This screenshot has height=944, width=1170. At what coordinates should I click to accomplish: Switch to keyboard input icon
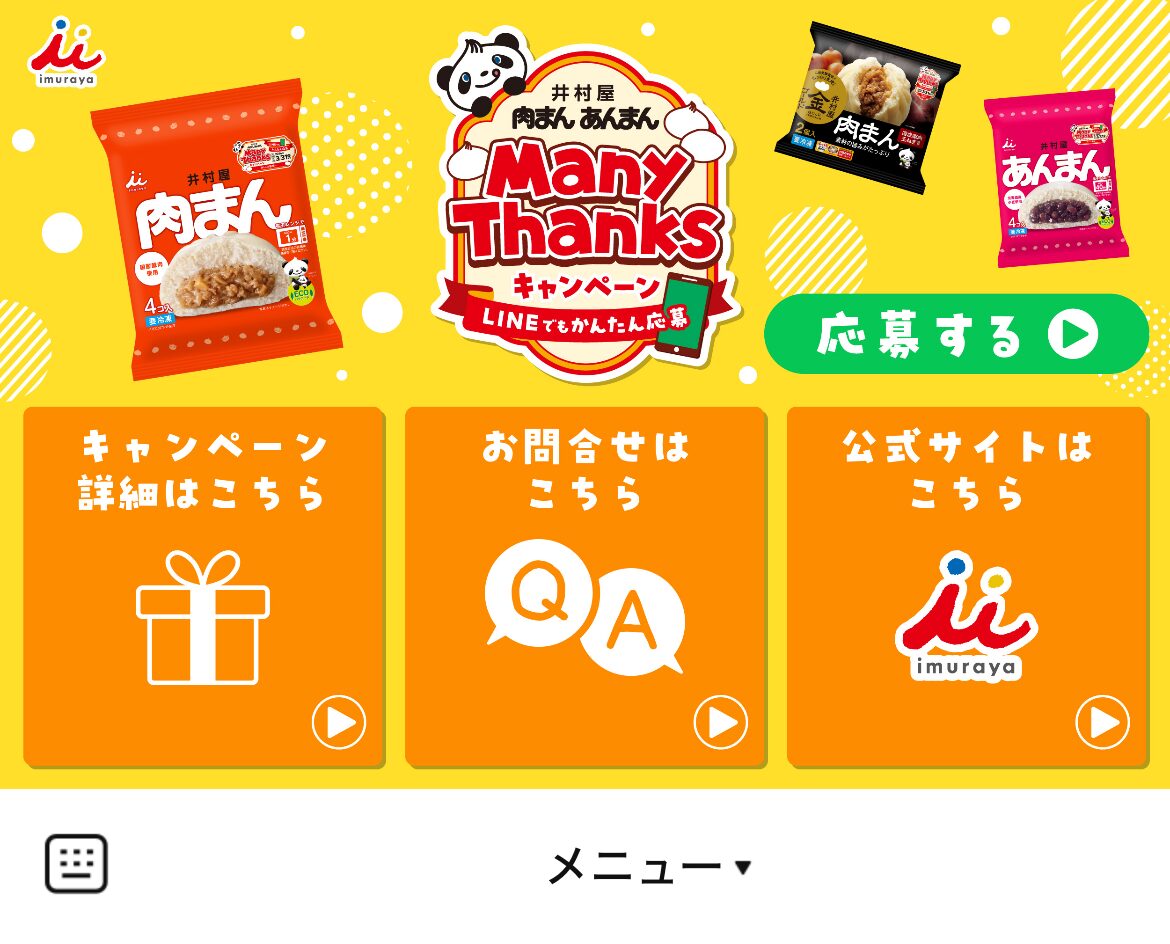click(76, 864)
